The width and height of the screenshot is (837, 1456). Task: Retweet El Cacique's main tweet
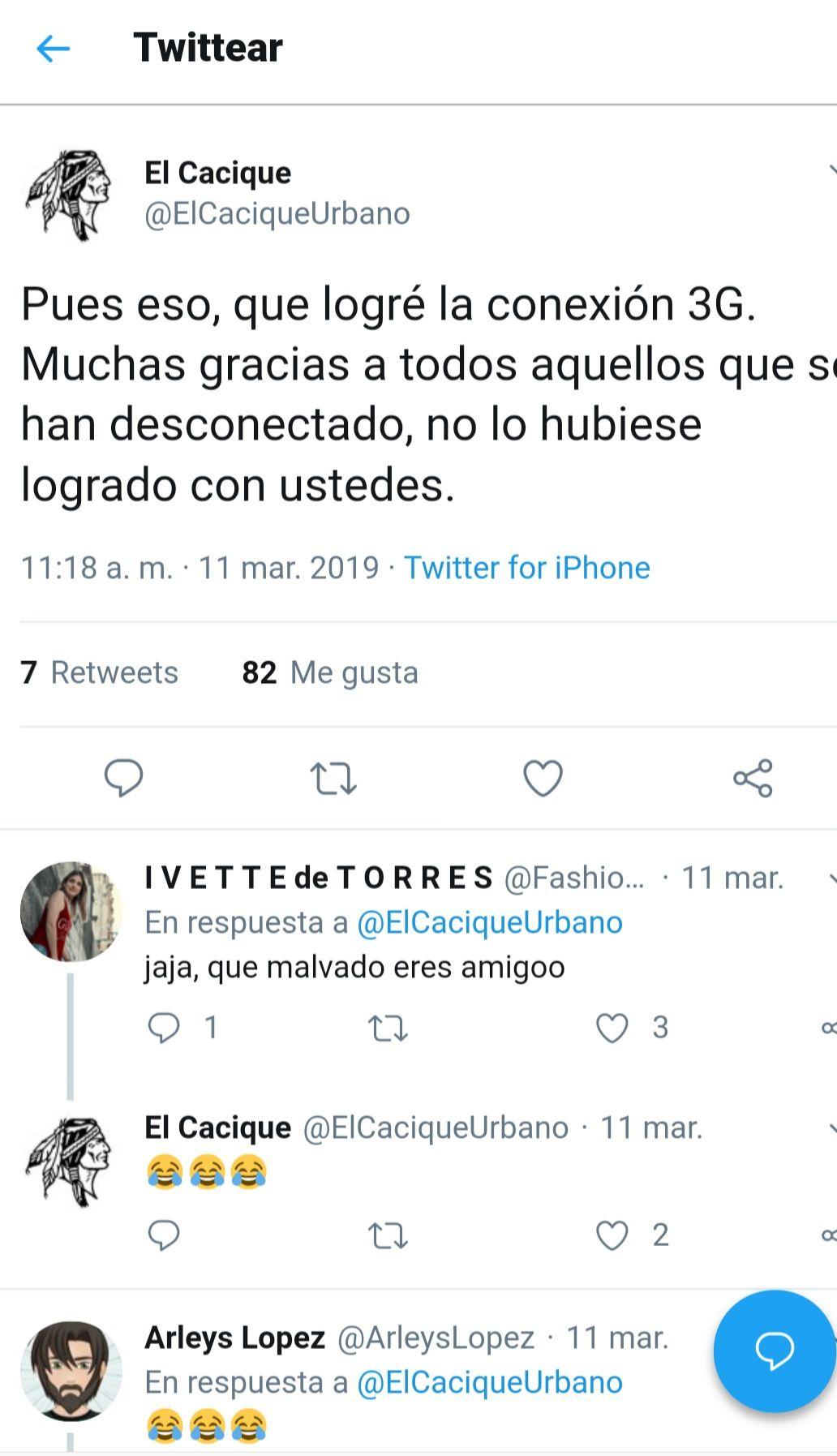tap(333, 779)
